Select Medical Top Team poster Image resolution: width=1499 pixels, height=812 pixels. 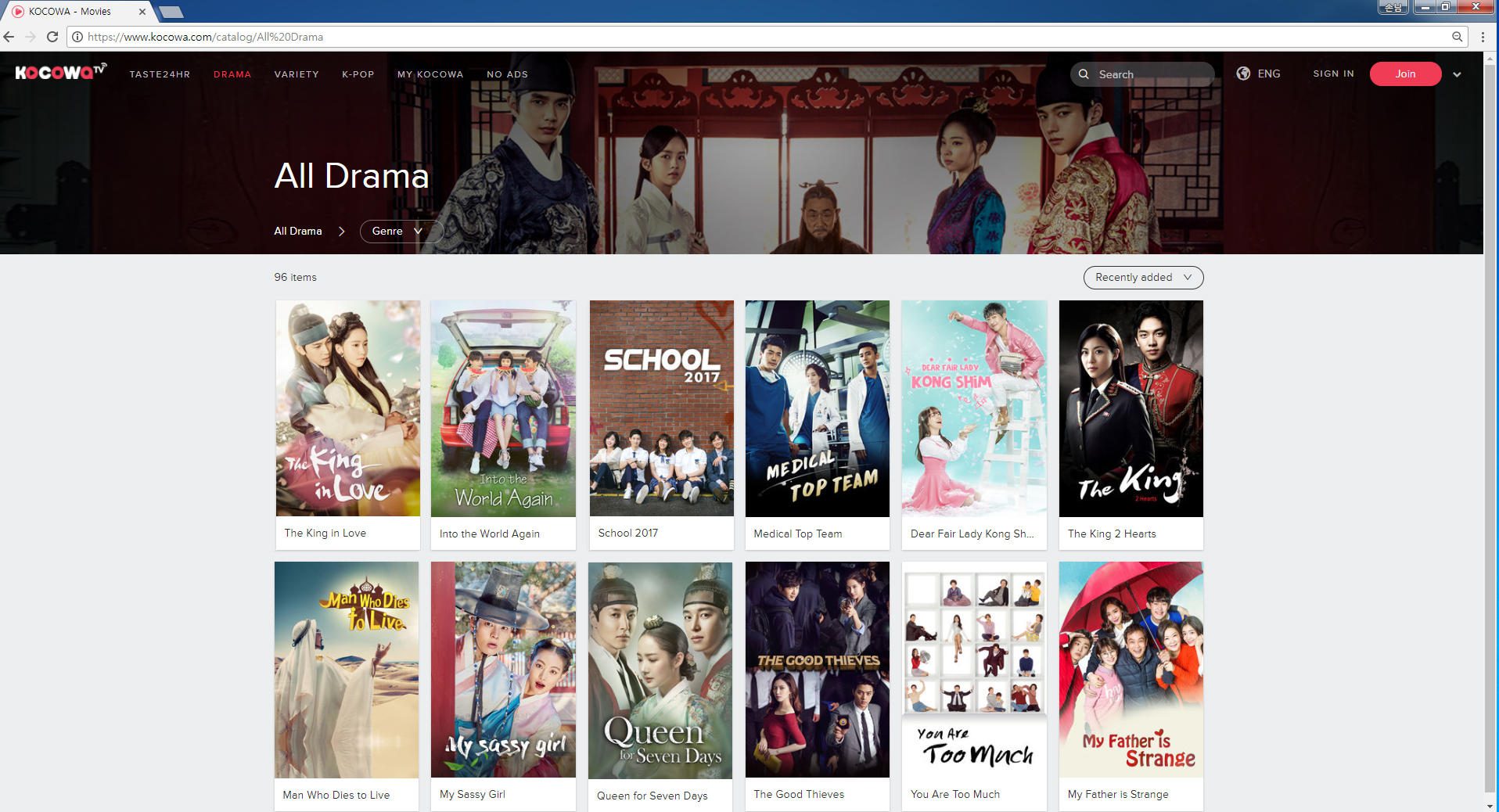pos(817,408)
